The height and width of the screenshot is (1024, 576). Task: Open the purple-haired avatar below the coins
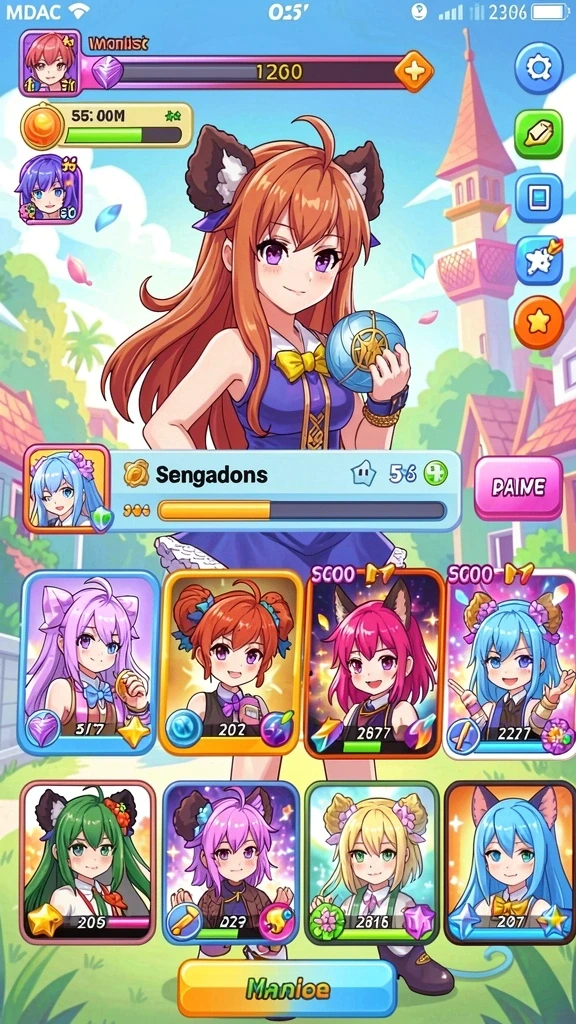point(50,189)
